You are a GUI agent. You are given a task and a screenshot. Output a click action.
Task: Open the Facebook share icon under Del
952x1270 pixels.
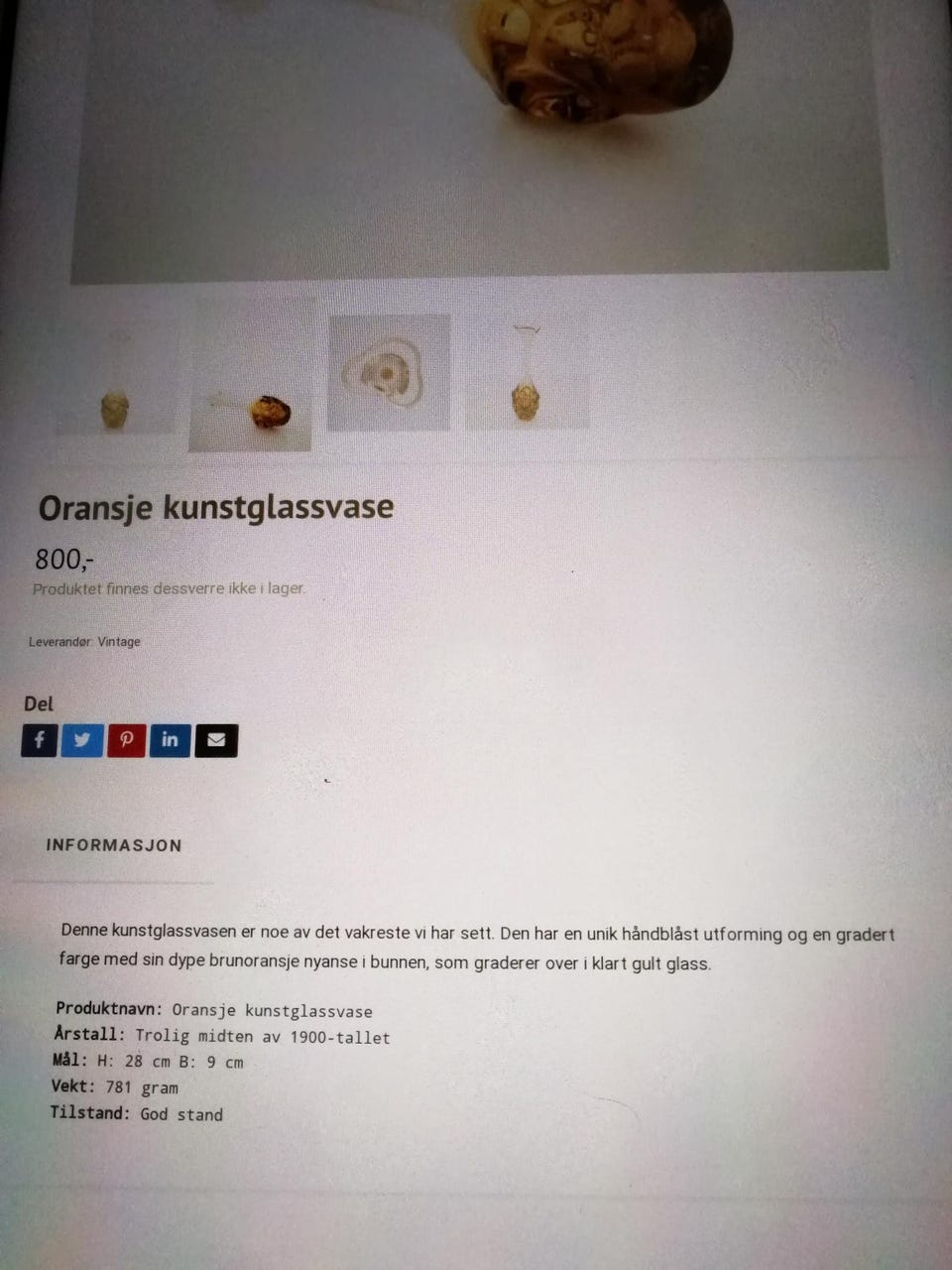coord(39,740)
